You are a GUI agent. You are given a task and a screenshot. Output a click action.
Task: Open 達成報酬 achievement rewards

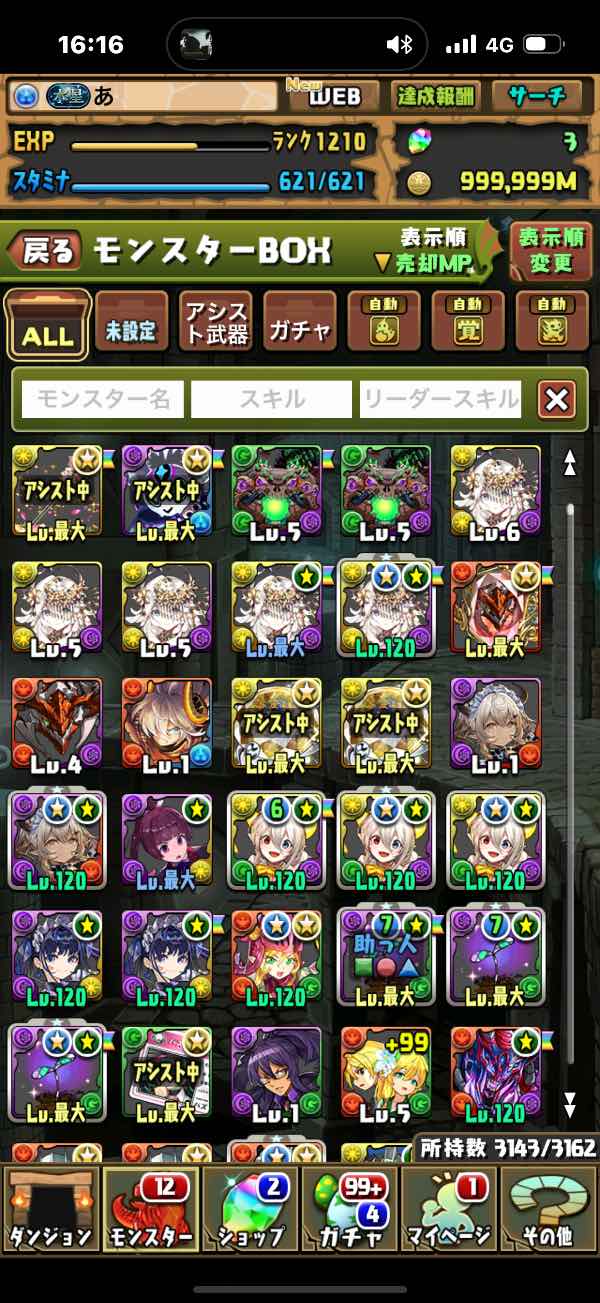click(x=434, y=96)
